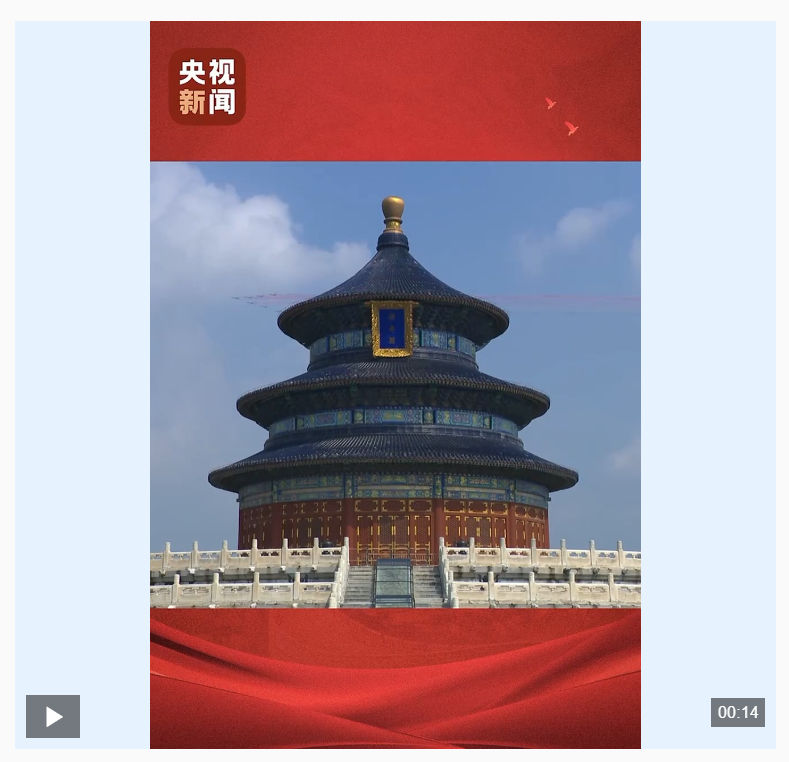Play the video with the play button
The image size is (789, 762).
[x=53, y=716]
